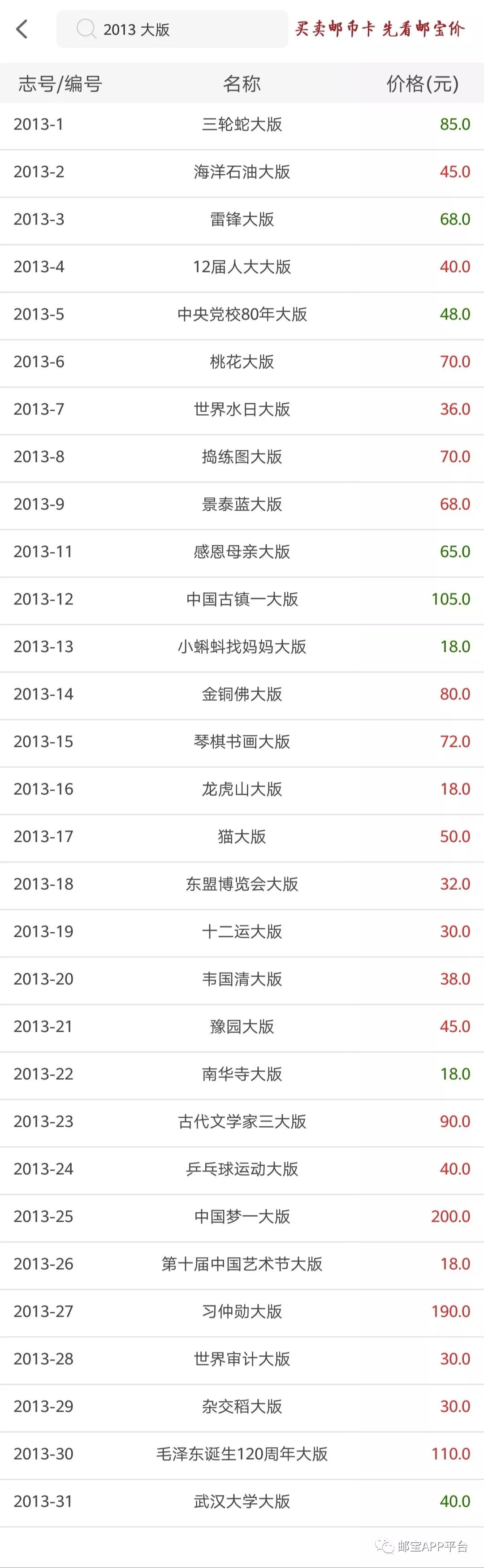Open the 中国古镇一大版 row

point(242,599)
